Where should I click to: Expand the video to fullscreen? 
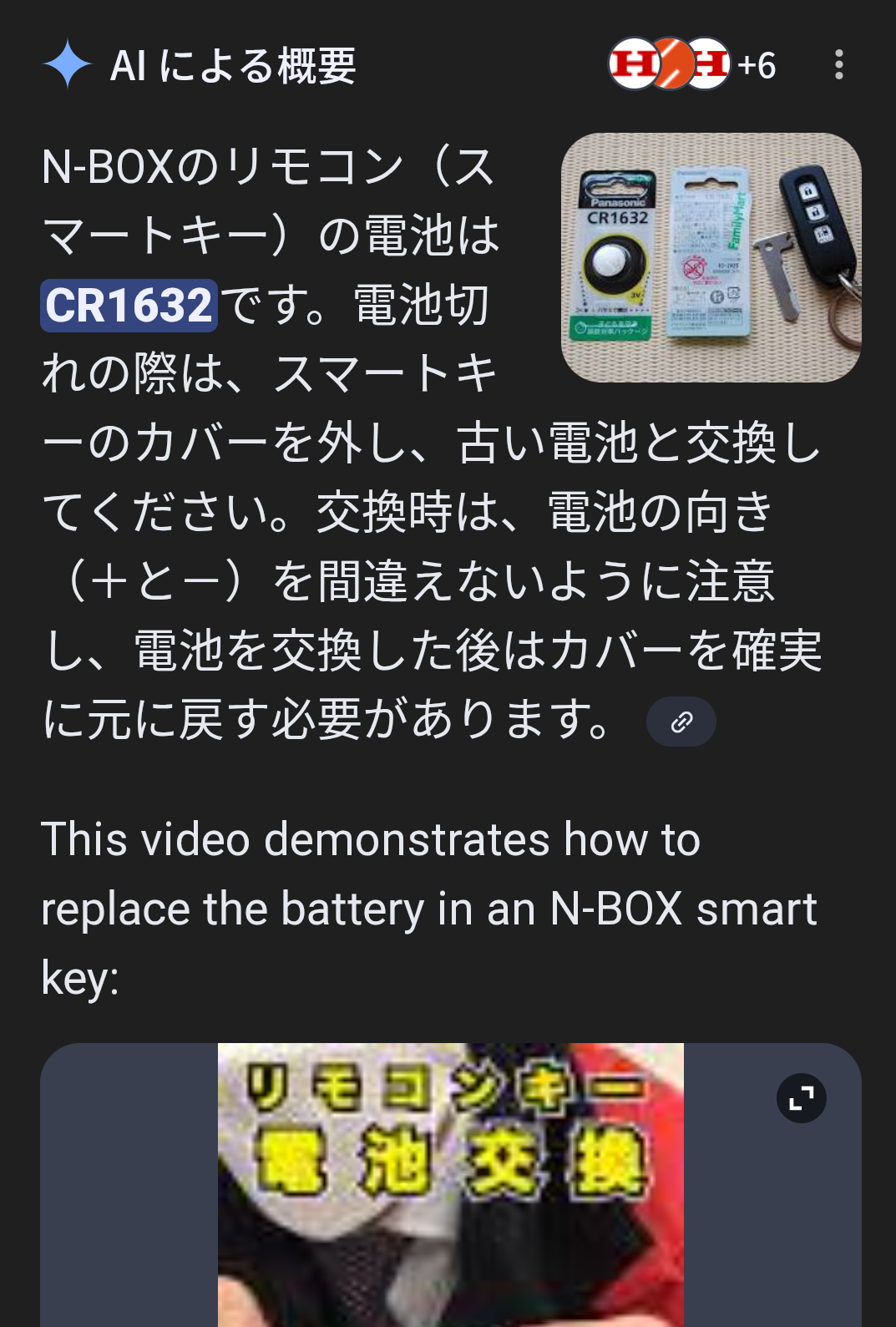[801, 1098]
